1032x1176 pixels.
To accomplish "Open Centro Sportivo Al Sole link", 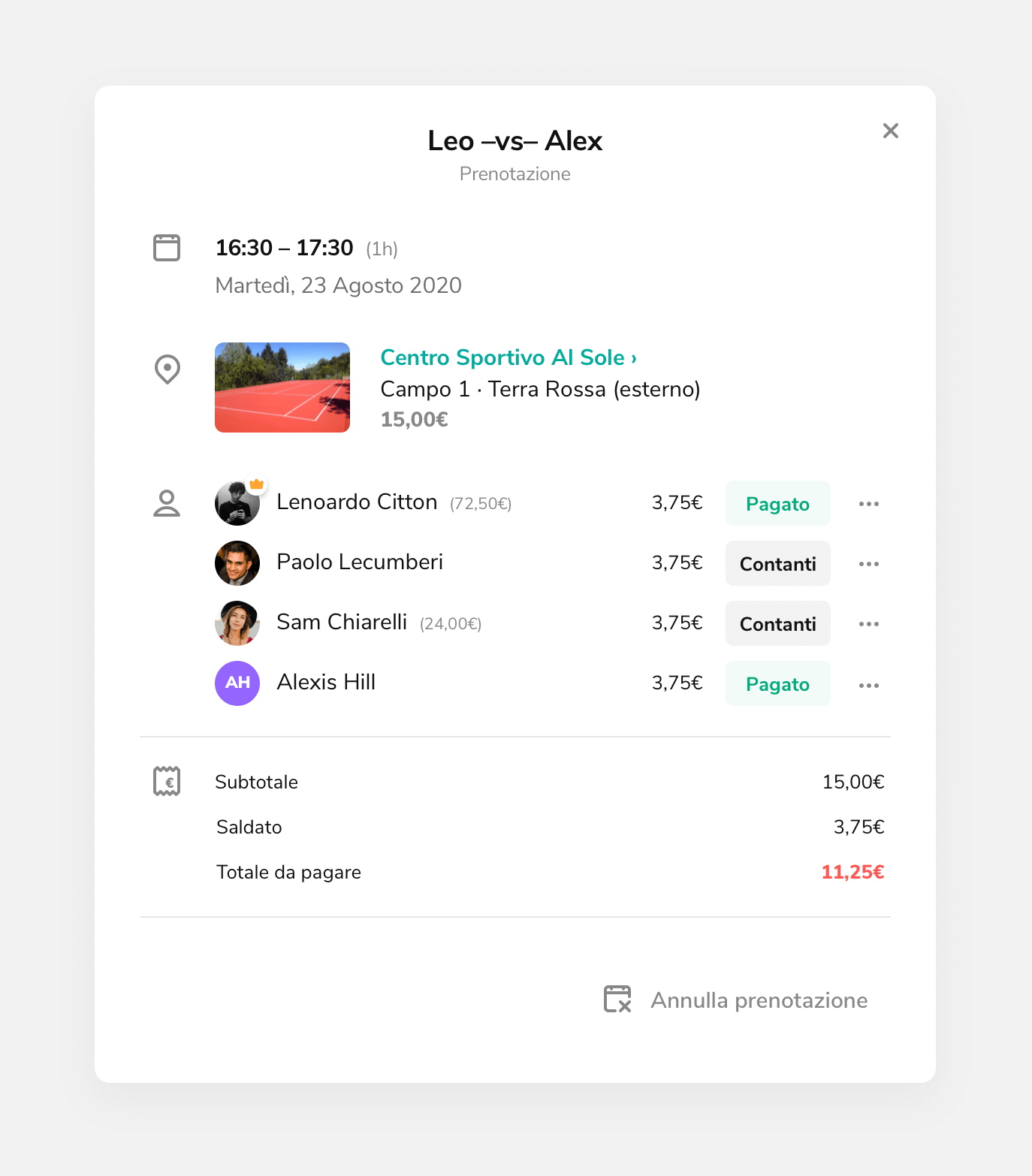I will click(508, 357).
